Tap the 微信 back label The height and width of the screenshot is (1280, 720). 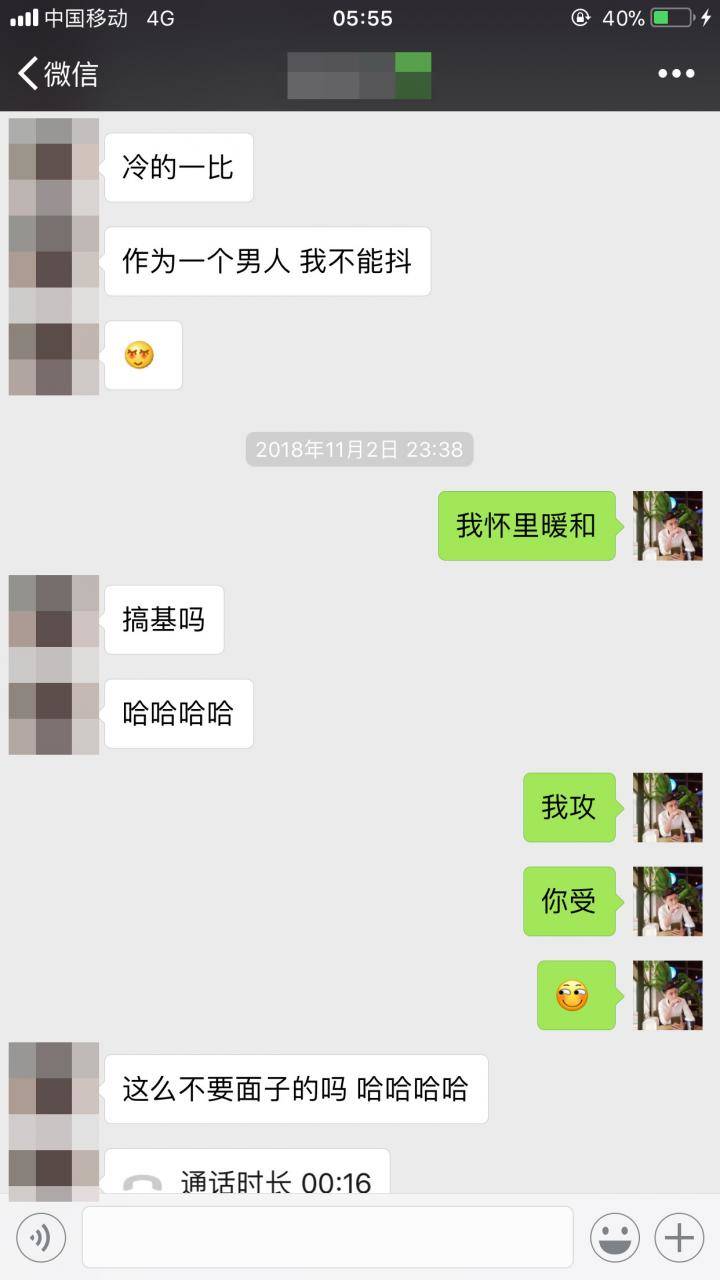pyautogui.click(x=68, y=74)
